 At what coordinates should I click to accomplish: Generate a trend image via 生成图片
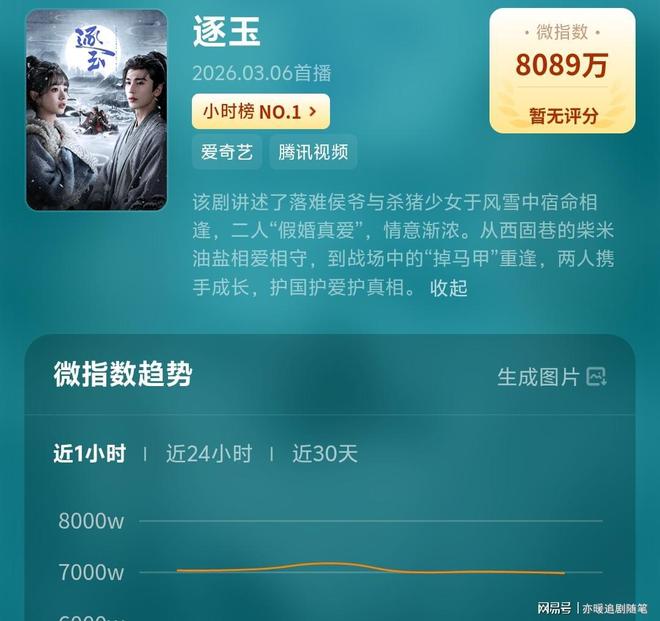coord(552,377)
